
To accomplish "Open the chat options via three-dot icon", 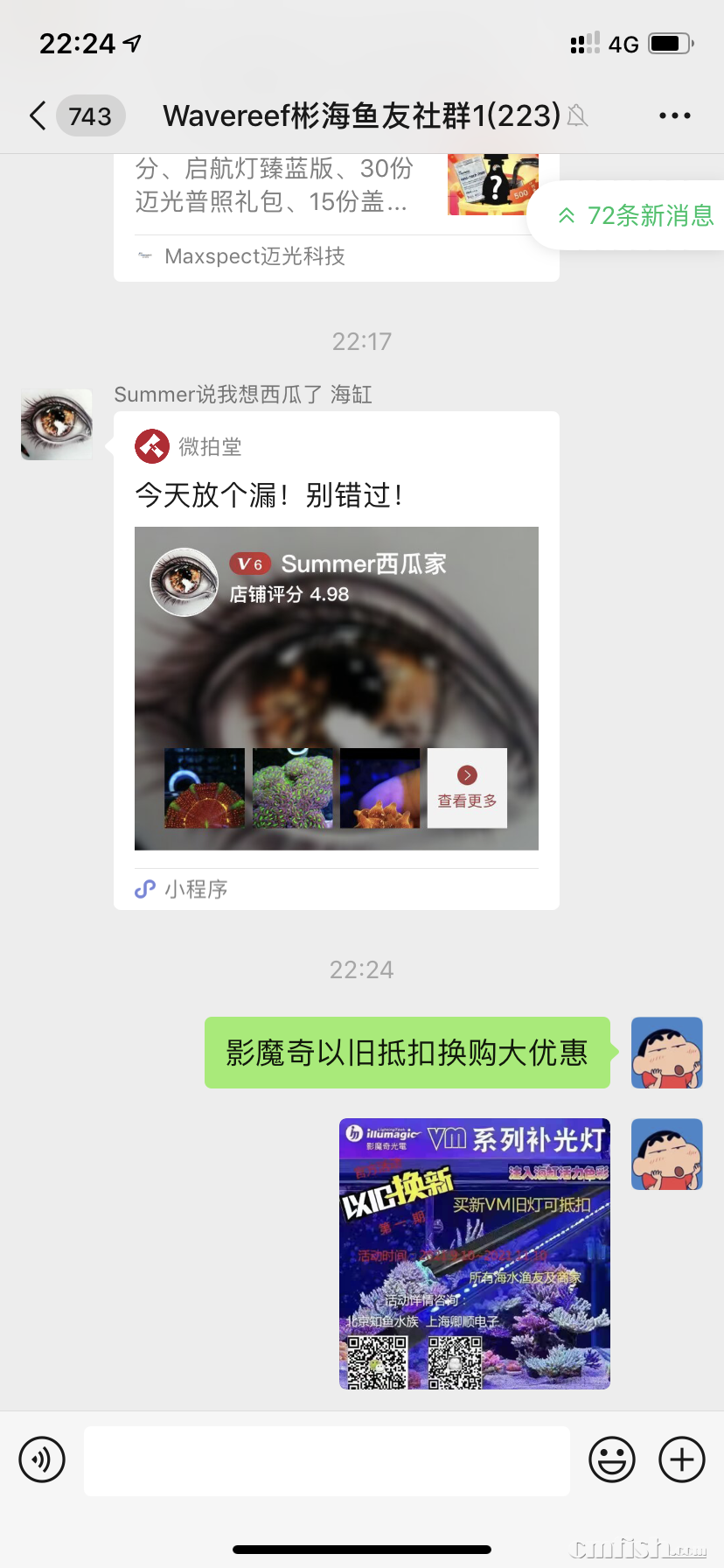I will coord(675,115).
